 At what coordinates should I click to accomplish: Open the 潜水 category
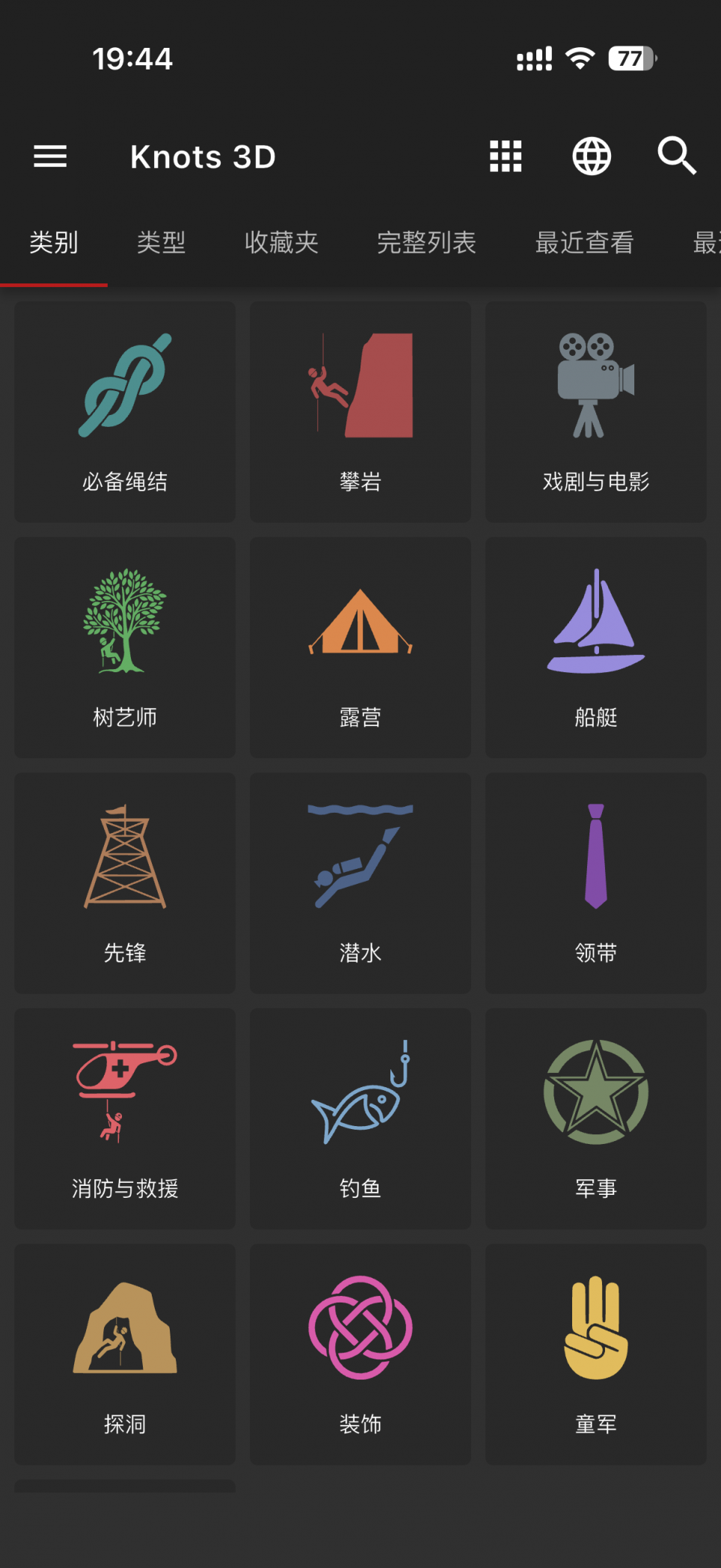360,883
